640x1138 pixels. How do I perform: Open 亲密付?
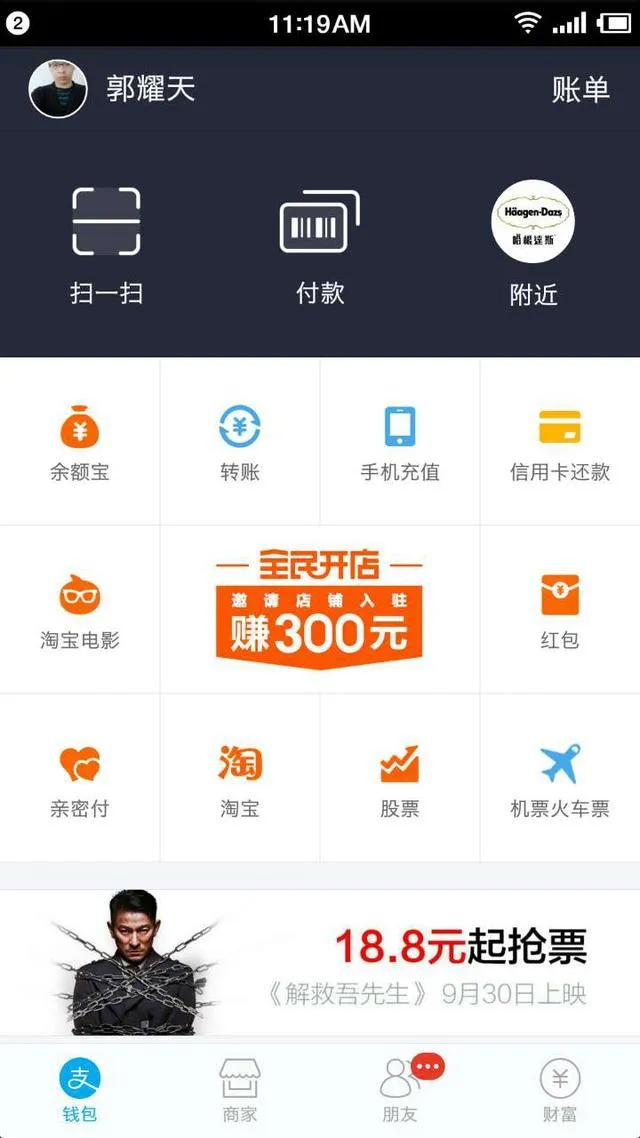coord(80,778)
